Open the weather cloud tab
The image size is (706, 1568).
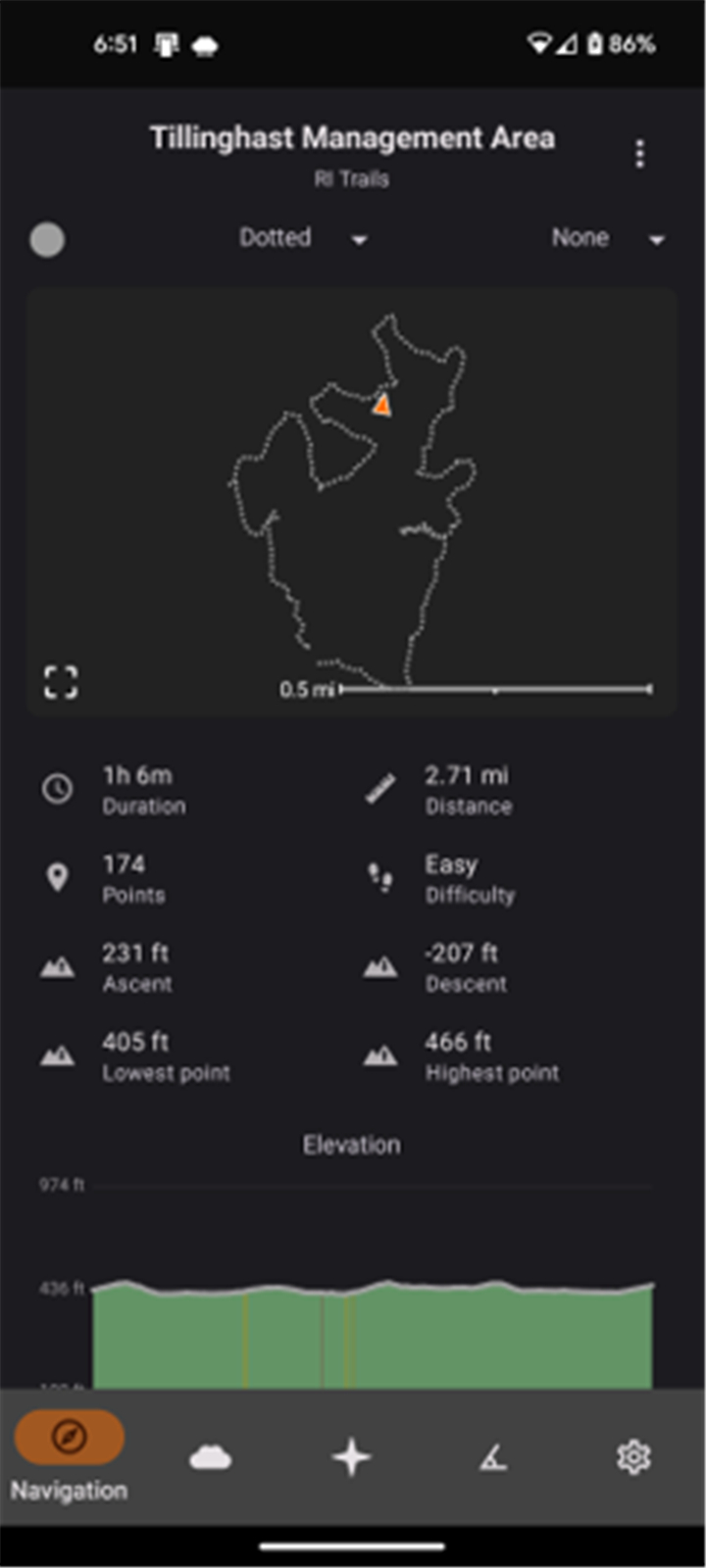pos(210,1458)
